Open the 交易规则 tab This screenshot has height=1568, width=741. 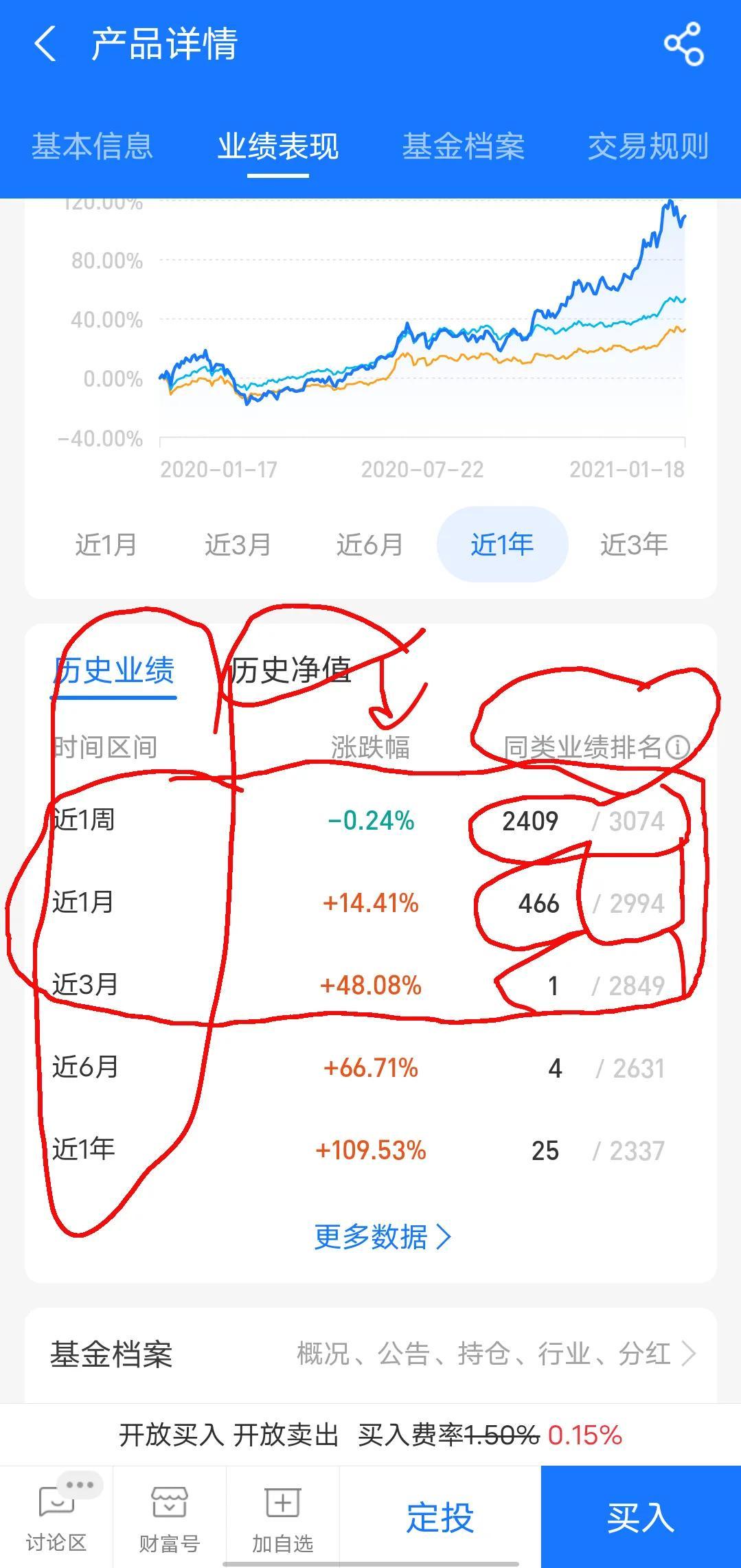648,146
